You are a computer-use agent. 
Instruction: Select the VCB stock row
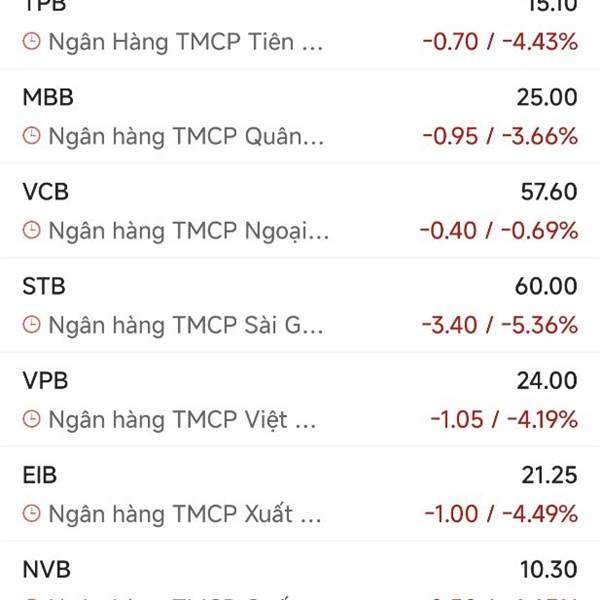tap(300, 210)
